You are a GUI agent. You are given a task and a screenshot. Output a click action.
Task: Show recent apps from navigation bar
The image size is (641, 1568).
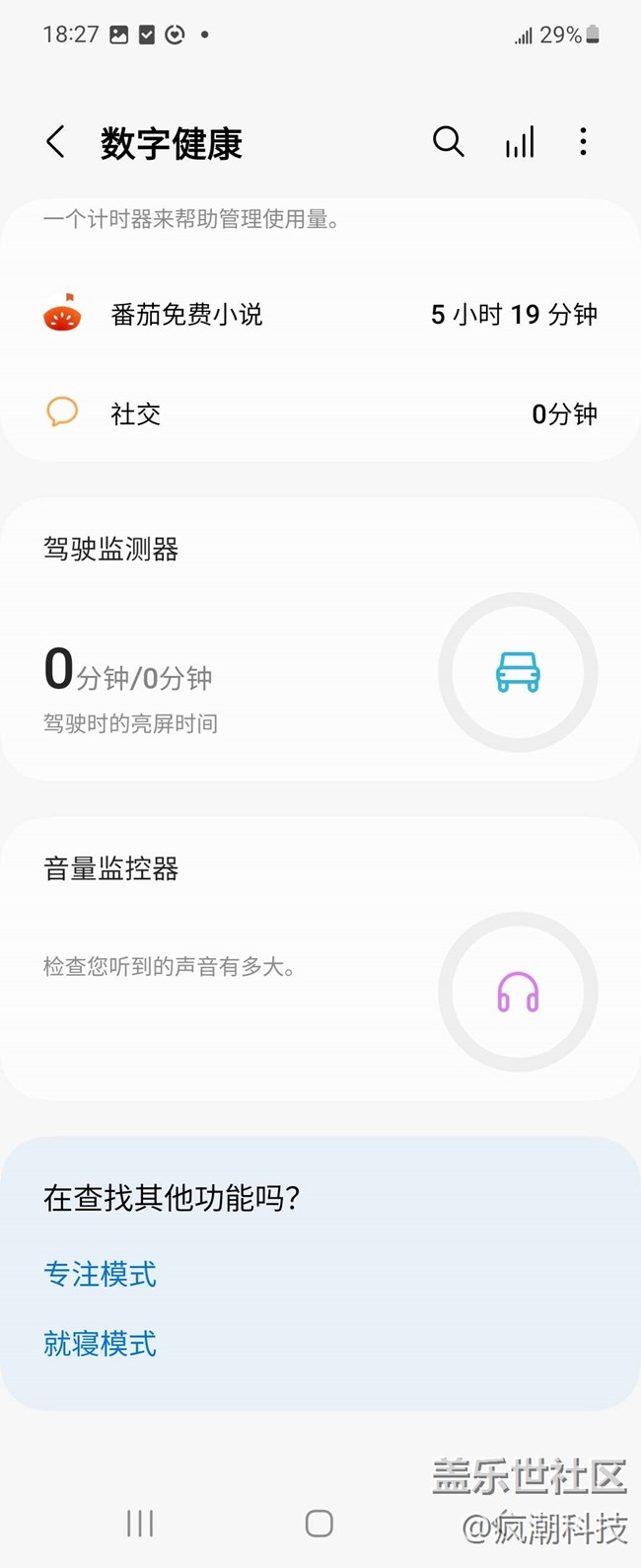[x=140, y=1524]
